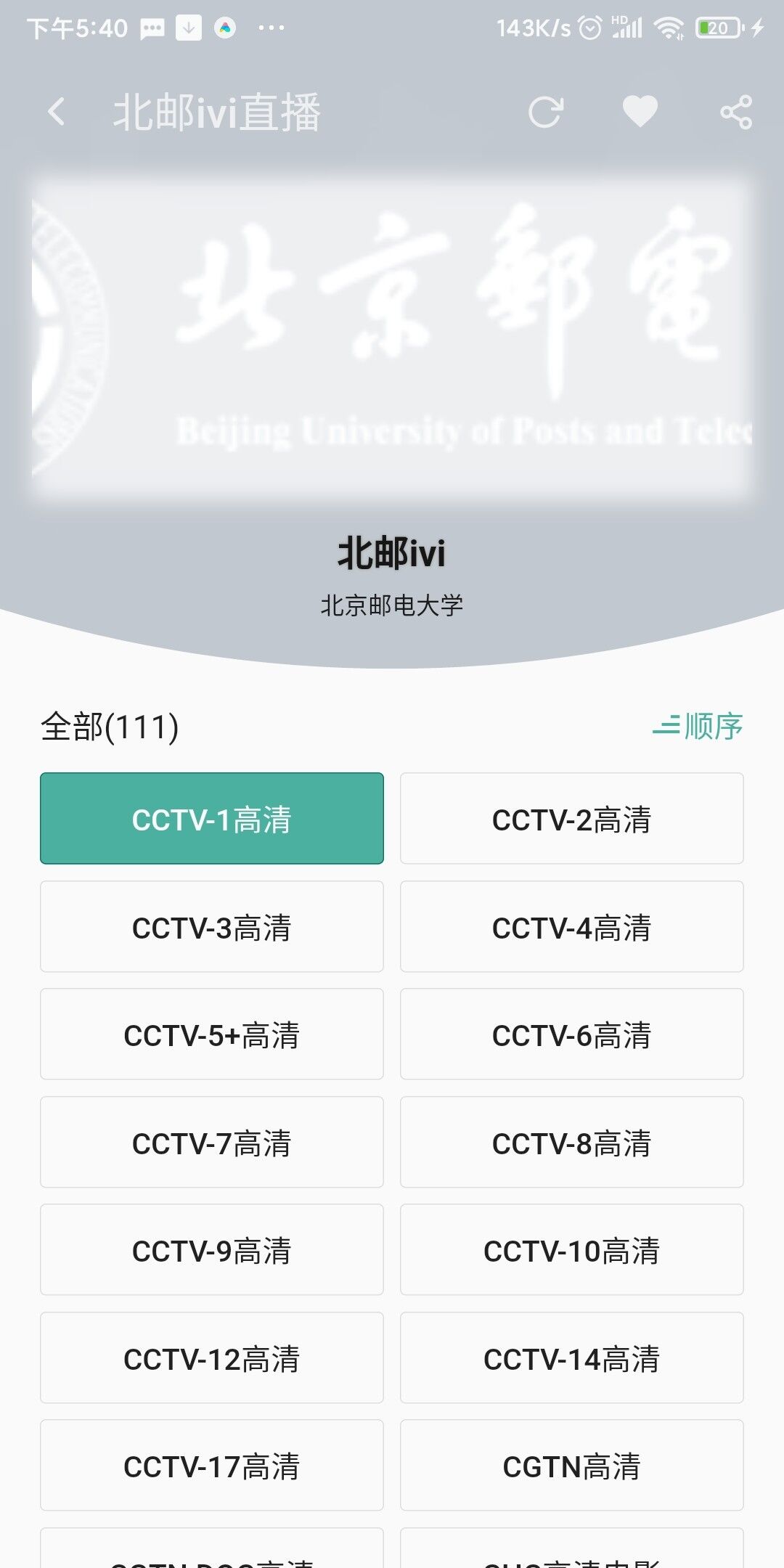The height and width of the screenshot is (1568, 784).
Task: Watch CCTV-17高清
Action: click(x=211, y=1466)
